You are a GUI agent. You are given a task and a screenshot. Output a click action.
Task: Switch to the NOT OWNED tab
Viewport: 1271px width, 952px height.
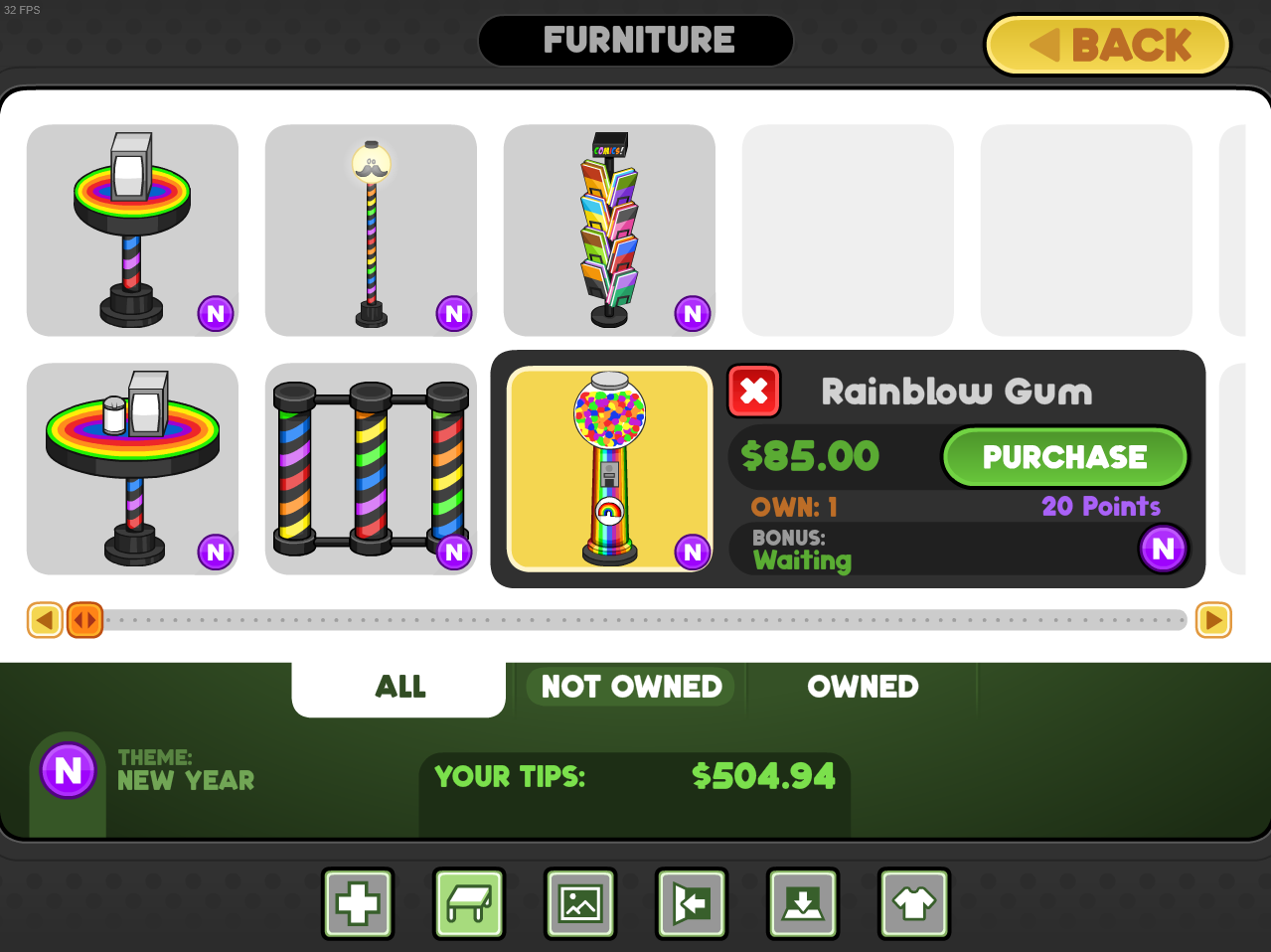coord(631,687)
